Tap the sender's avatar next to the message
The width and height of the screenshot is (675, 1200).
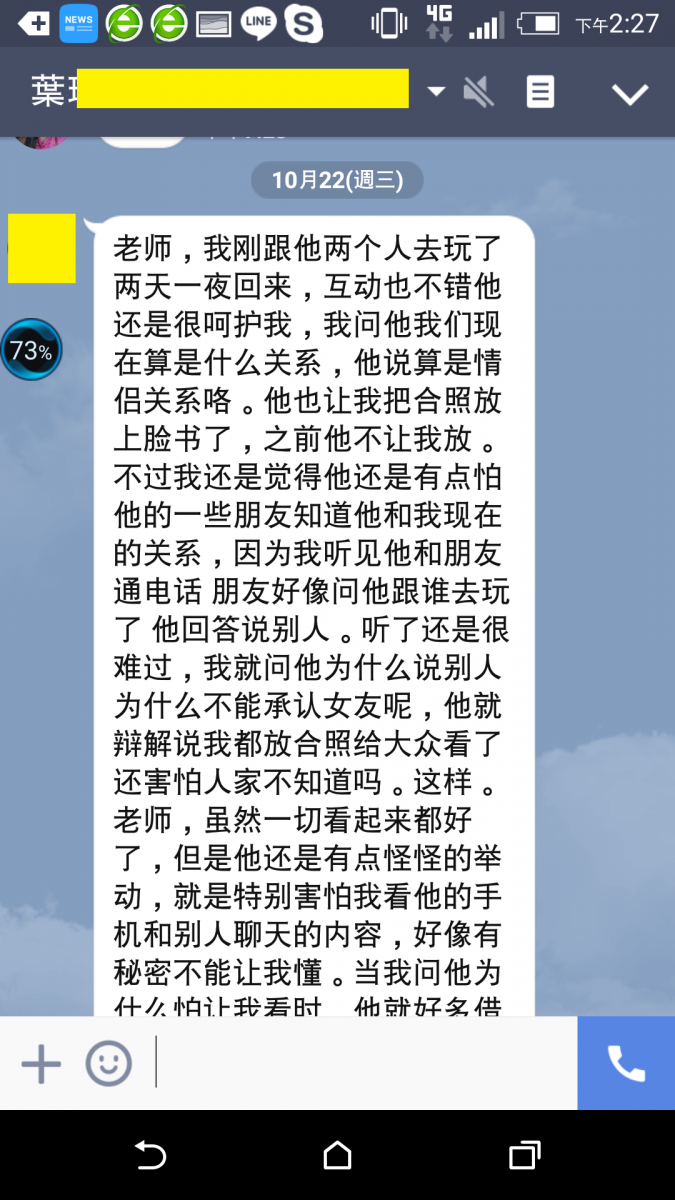click(x=42, y=248)
